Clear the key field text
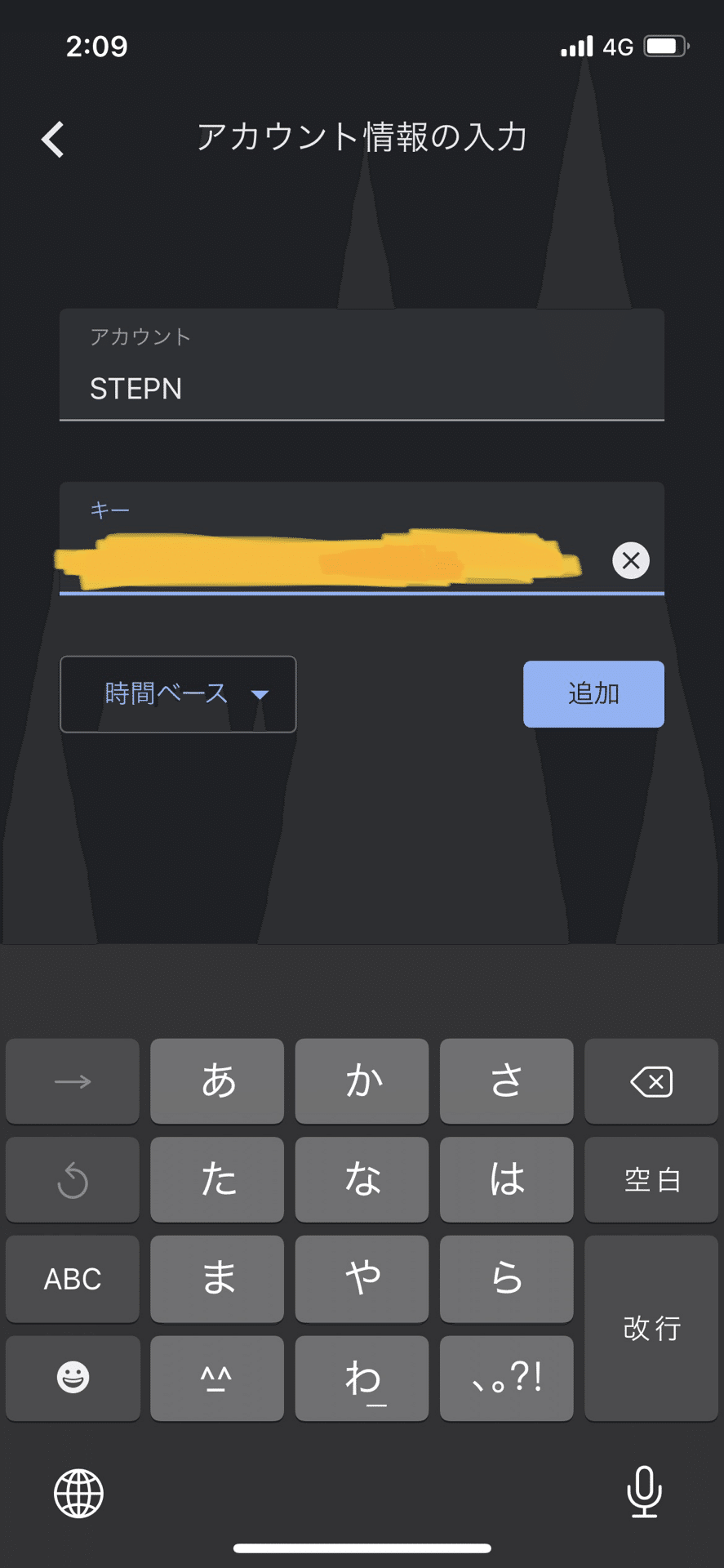The height and width of the screenshot is (1568, 724). tap(631, 560)
